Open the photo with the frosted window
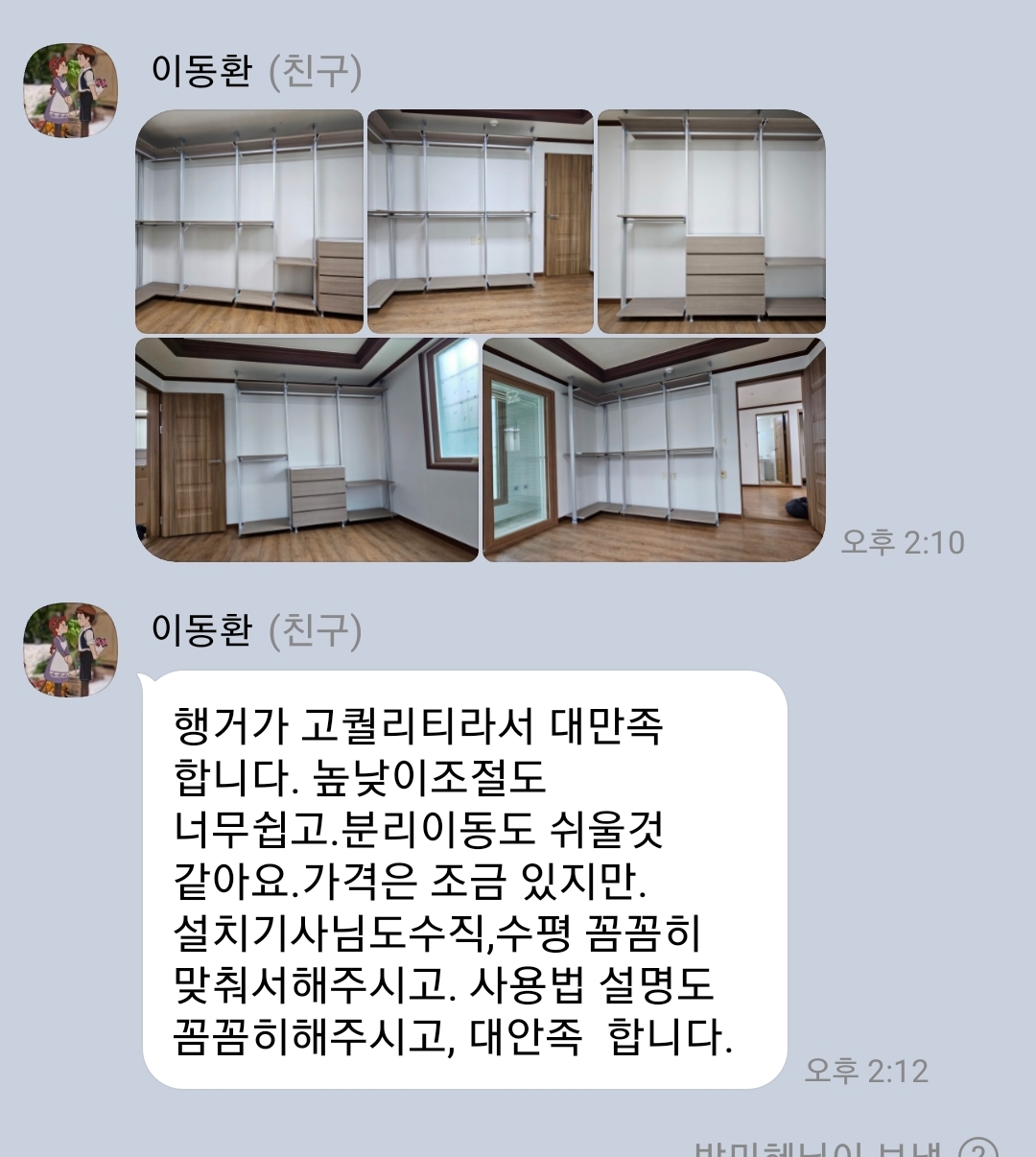Image resolution: width=1036 pixels, height=1157 pixels. pos(306,449)
